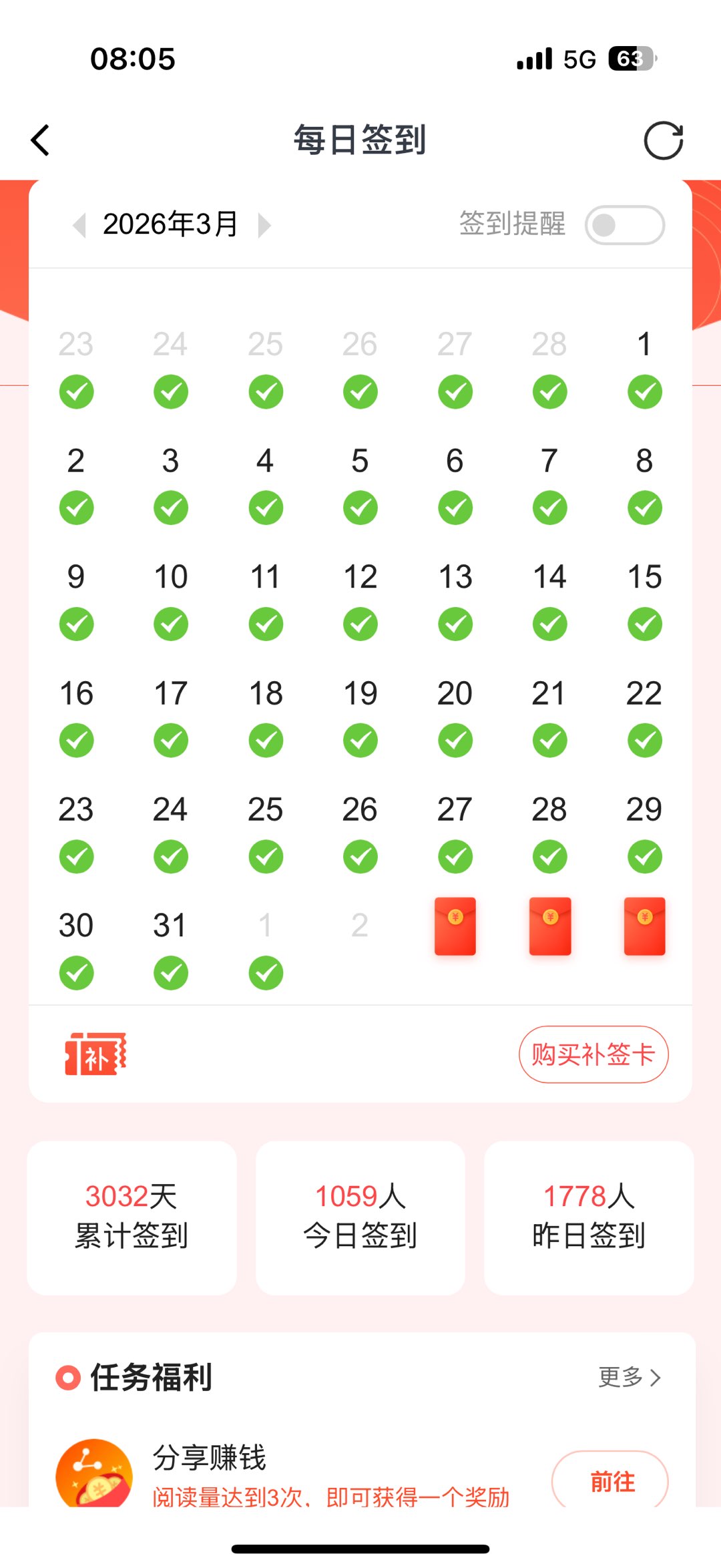The height and width of the screenshot is (1568, 721).
Task: Enable the 签到提醒 switch
Action: click(624, 225)
